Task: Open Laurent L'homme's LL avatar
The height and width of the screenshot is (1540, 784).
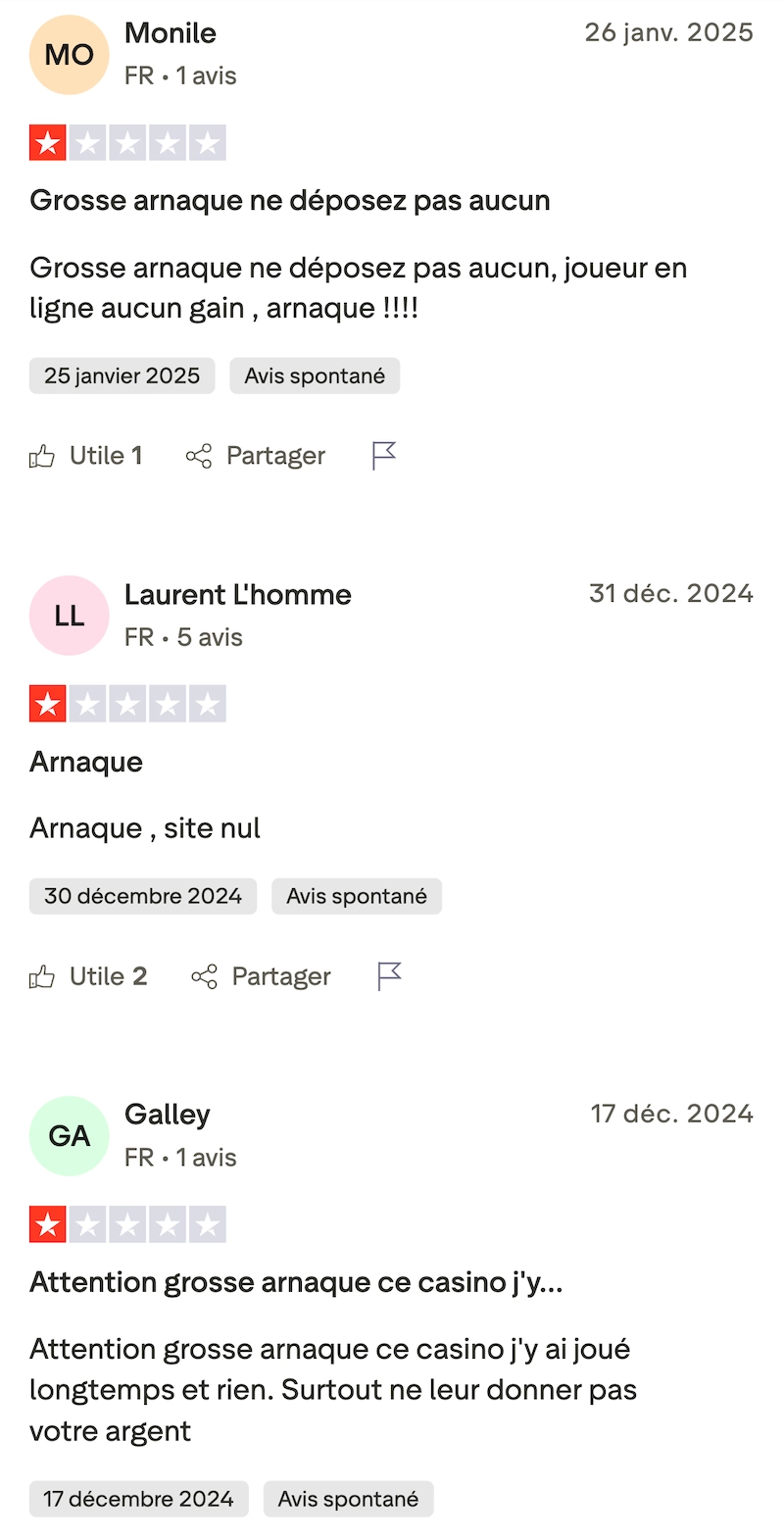Action: pos(69,616)
